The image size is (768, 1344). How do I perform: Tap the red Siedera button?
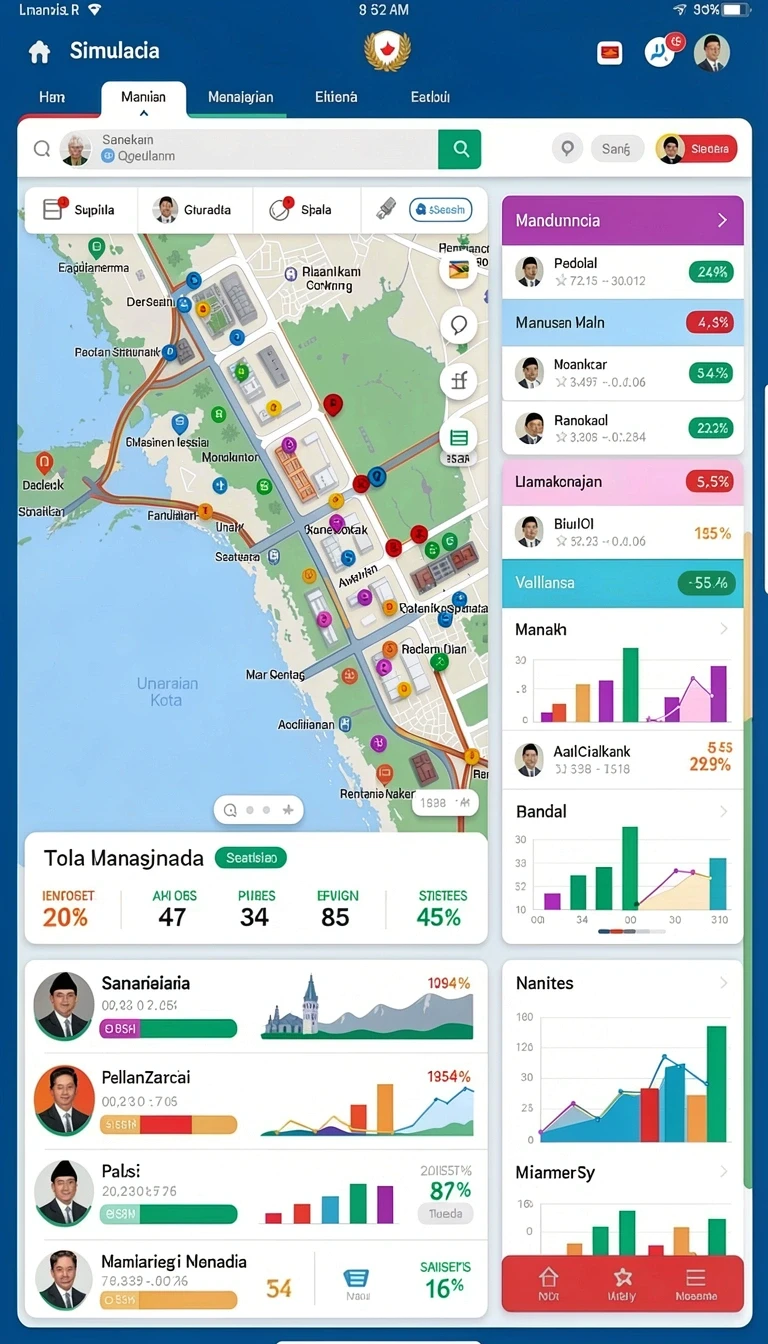(x=697, y=149)
